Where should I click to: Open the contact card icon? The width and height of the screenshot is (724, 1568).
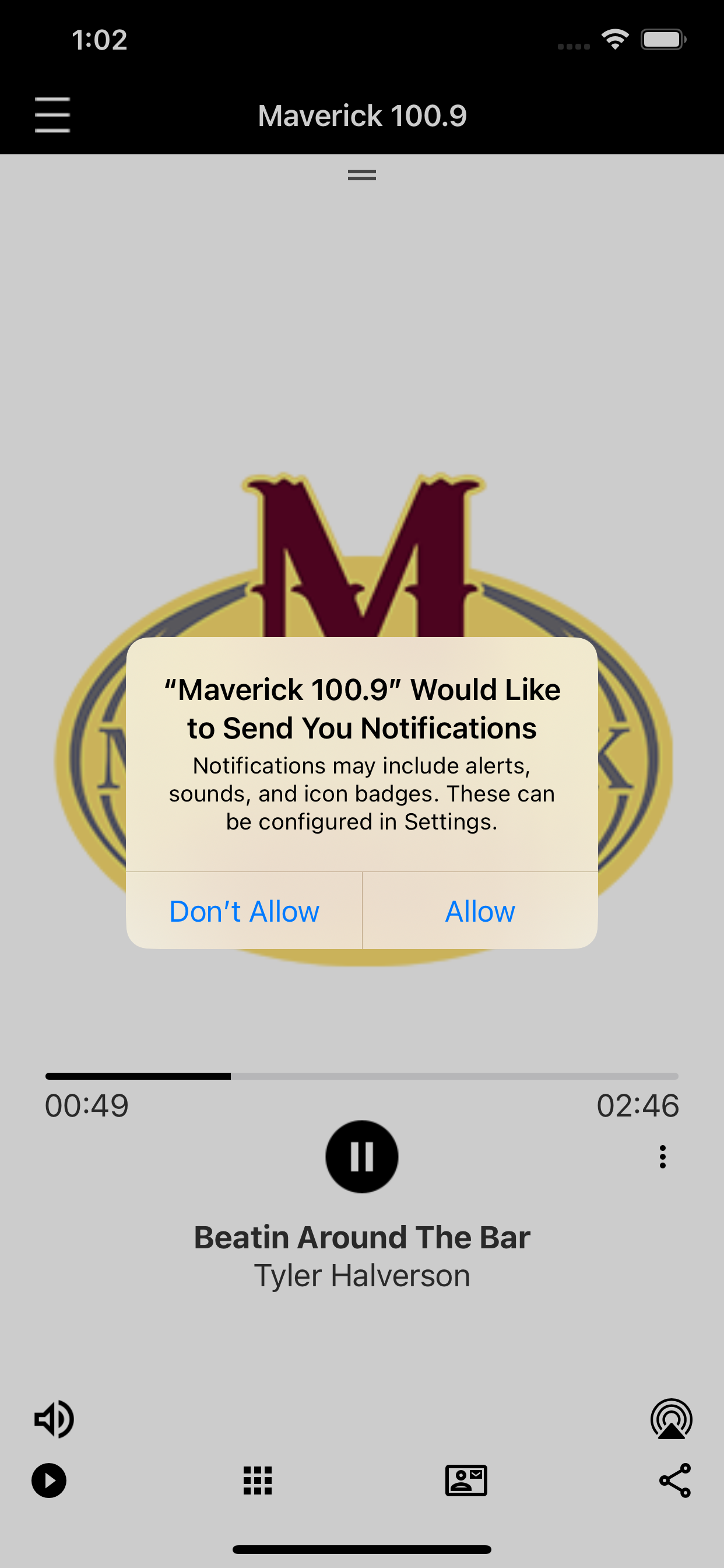467,1480
